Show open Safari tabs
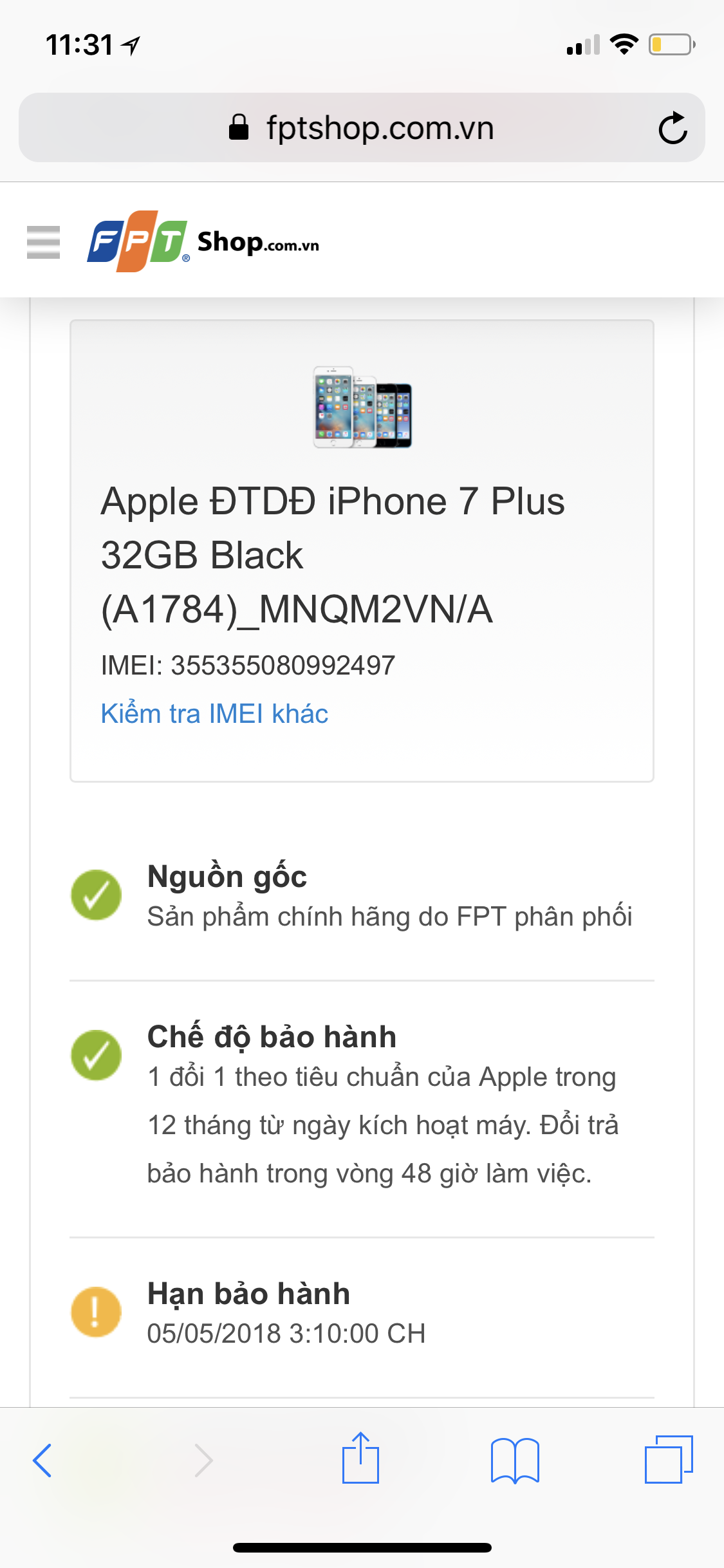Viewport: 724px width, 1568px height. [669, 1459]
